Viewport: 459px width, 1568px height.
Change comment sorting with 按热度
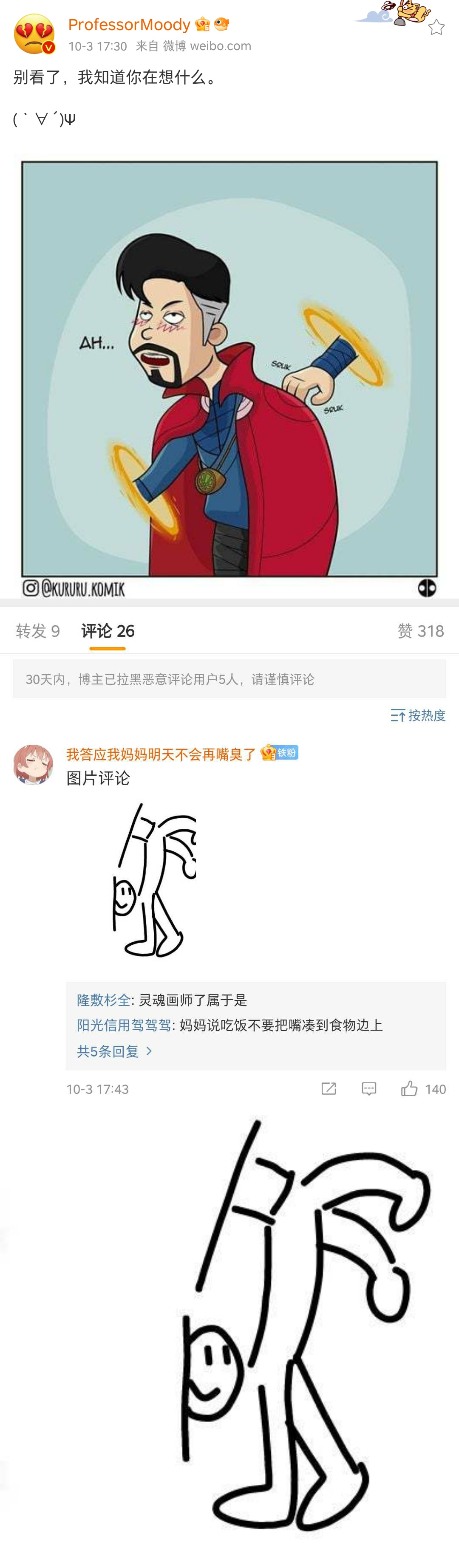point(418,715)
